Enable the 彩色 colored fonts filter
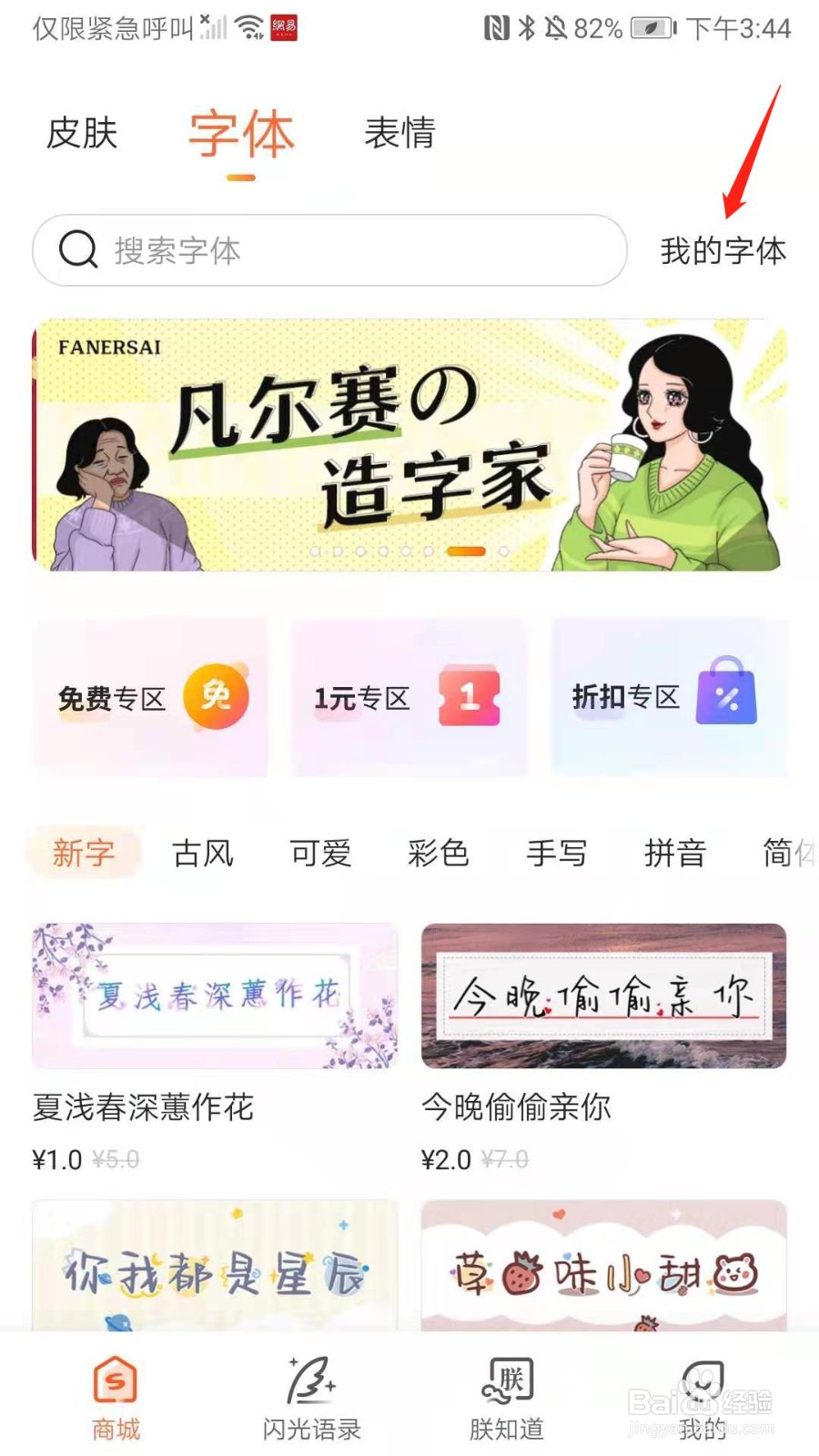 coord(438,854)
